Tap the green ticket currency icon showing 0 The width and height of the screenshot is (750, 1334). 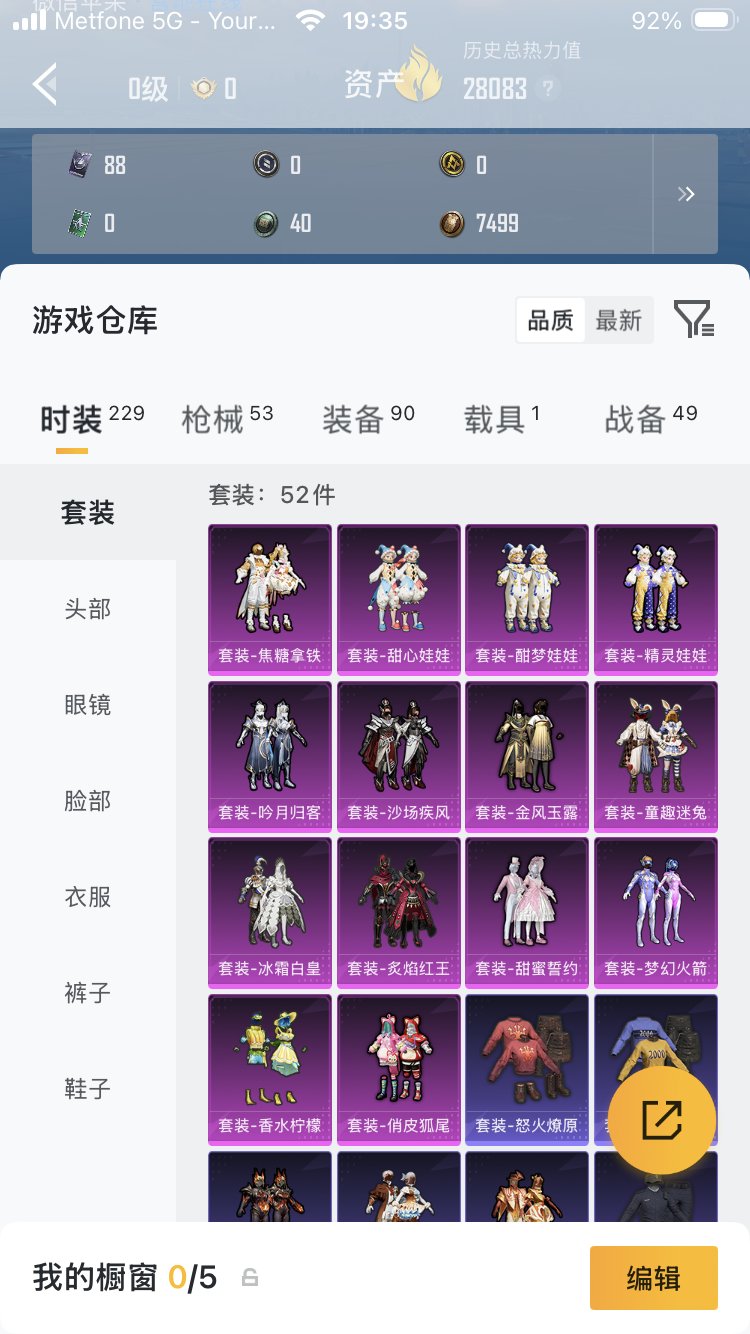(x=78, y=224)
